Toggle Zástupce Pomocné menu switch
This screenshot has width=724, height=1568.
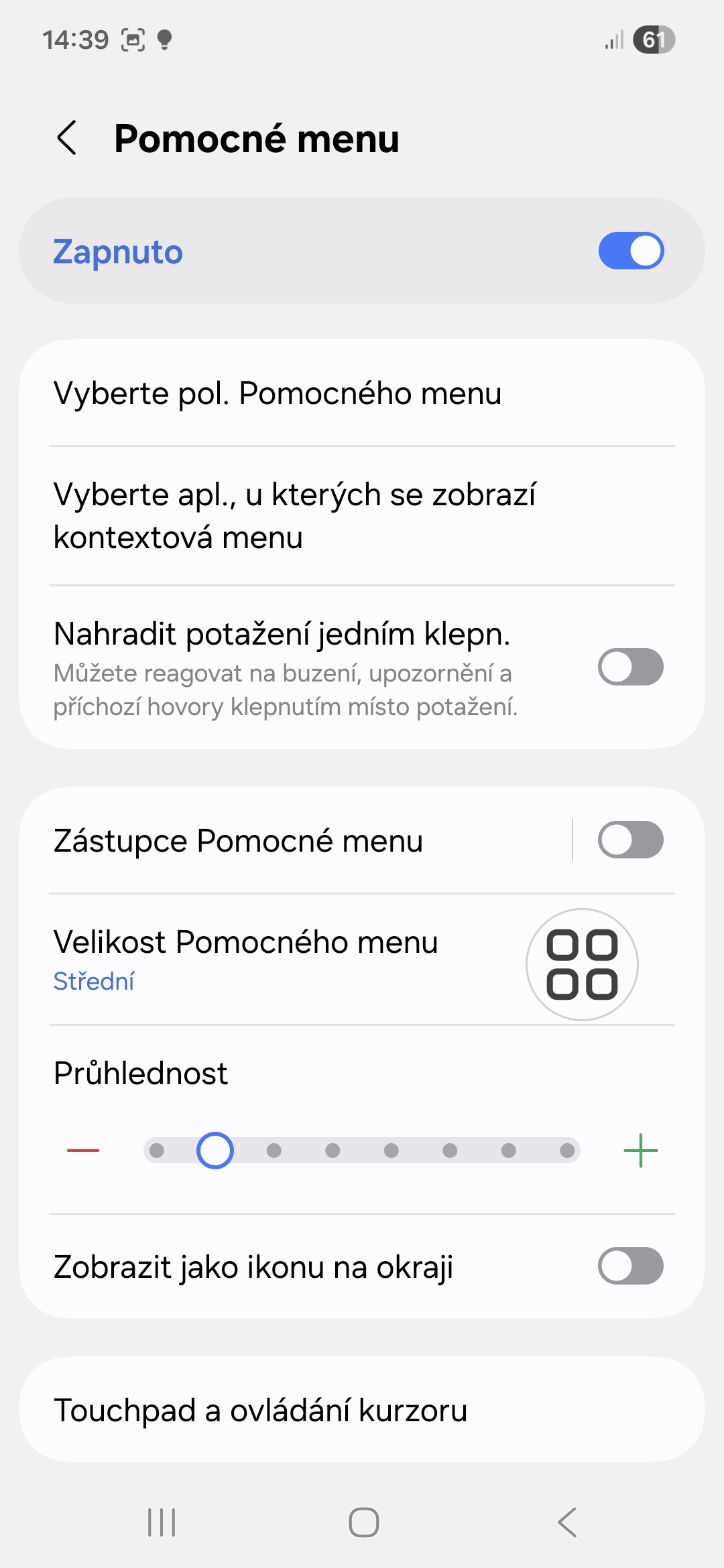click(x=630, y=840)
